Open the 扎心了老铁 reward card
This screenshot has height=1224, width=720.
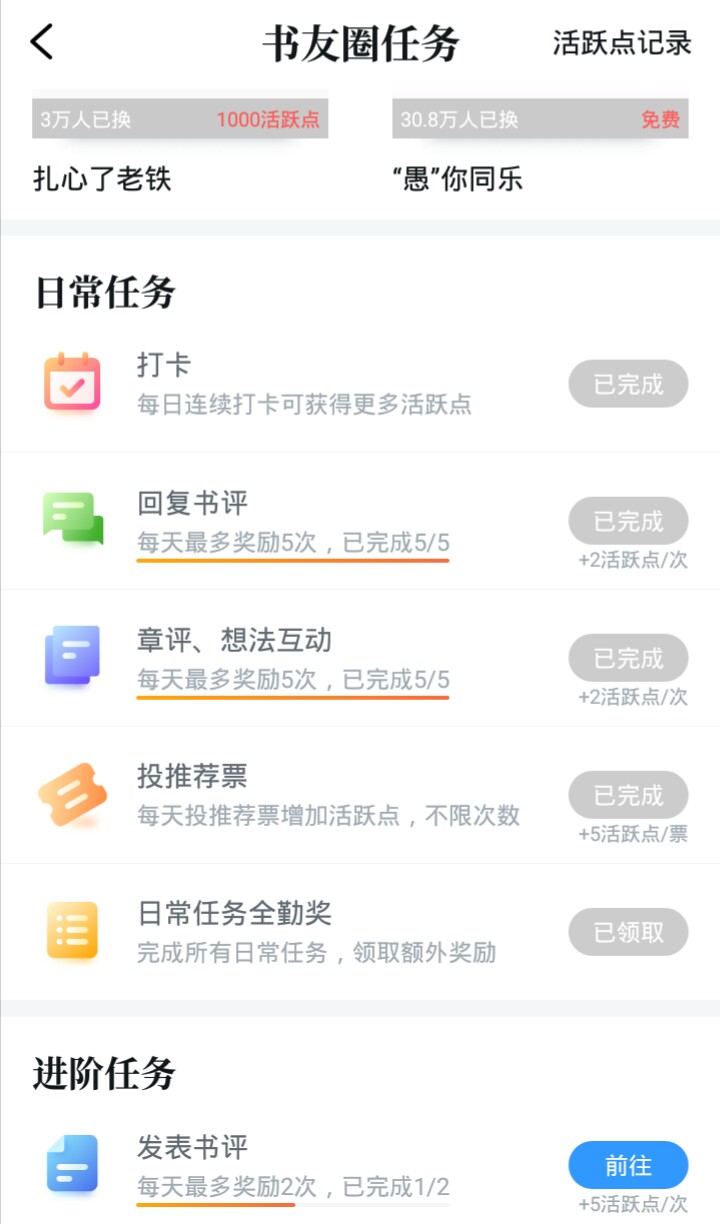pyautogui.click(x=180, y=145)
